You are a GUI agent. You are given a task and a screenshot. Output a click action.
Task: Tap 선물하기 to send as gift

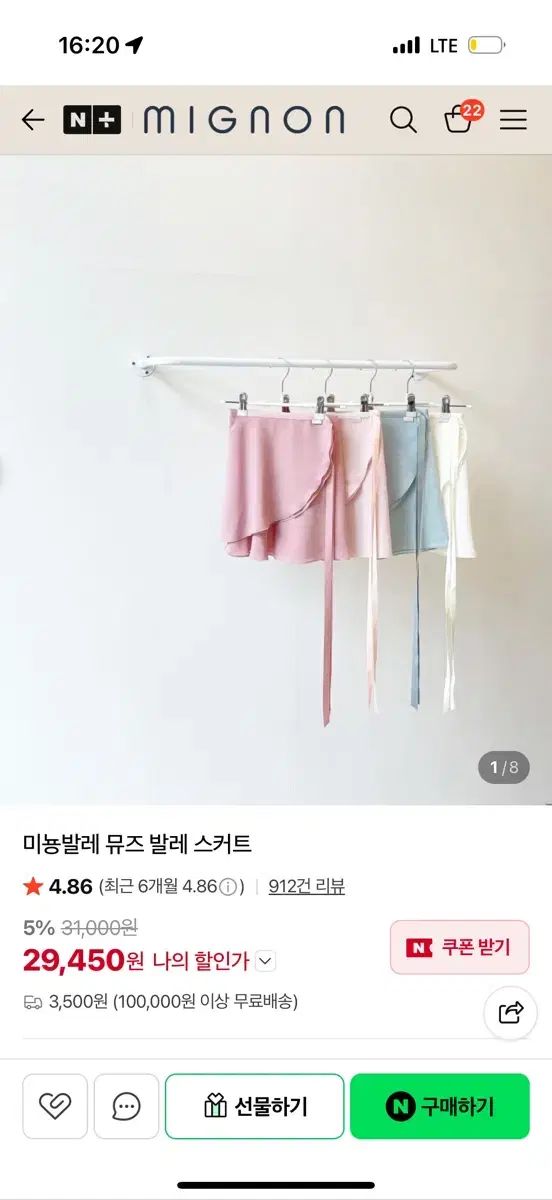pos(255,1106)
